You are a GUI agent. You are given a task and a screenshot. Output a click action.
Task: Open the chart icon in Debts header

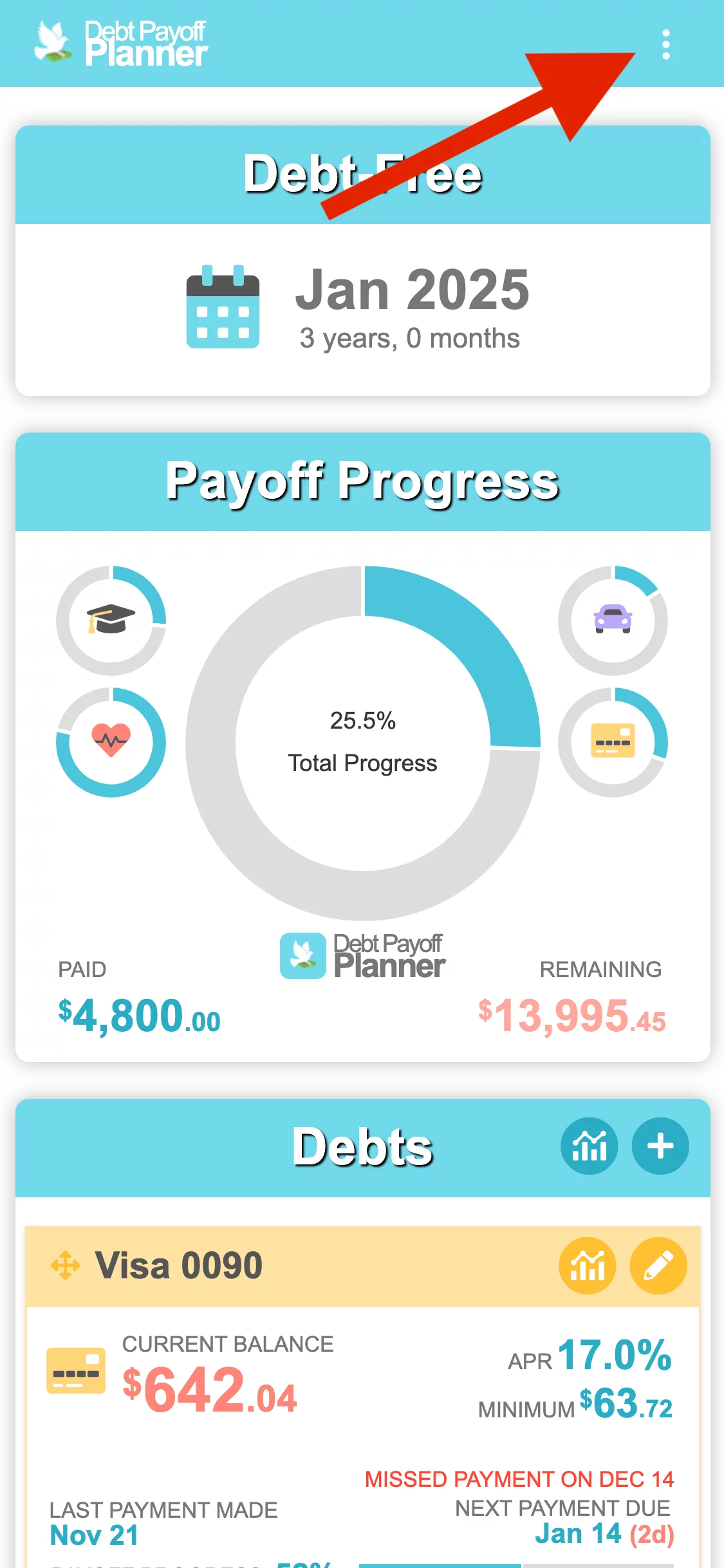(589, 1146)
